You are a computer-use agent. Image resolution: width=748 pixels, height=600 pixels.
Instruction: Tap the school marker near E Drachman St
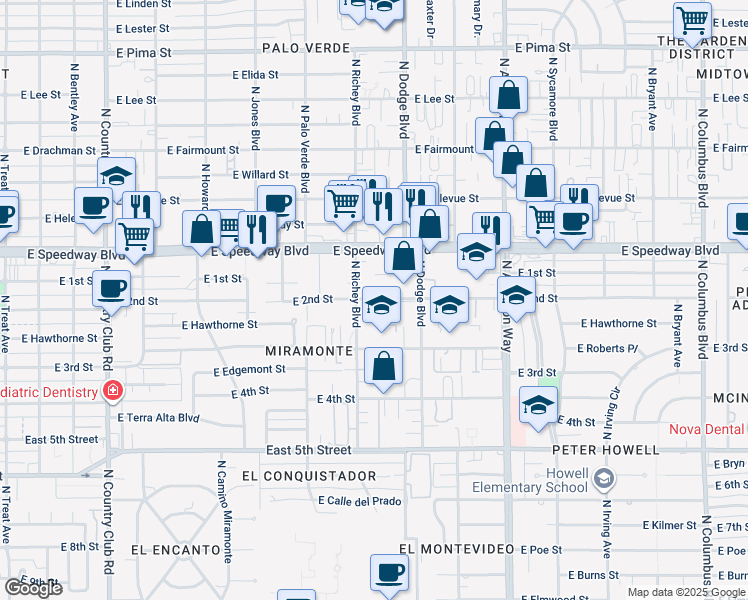(116, 176)
